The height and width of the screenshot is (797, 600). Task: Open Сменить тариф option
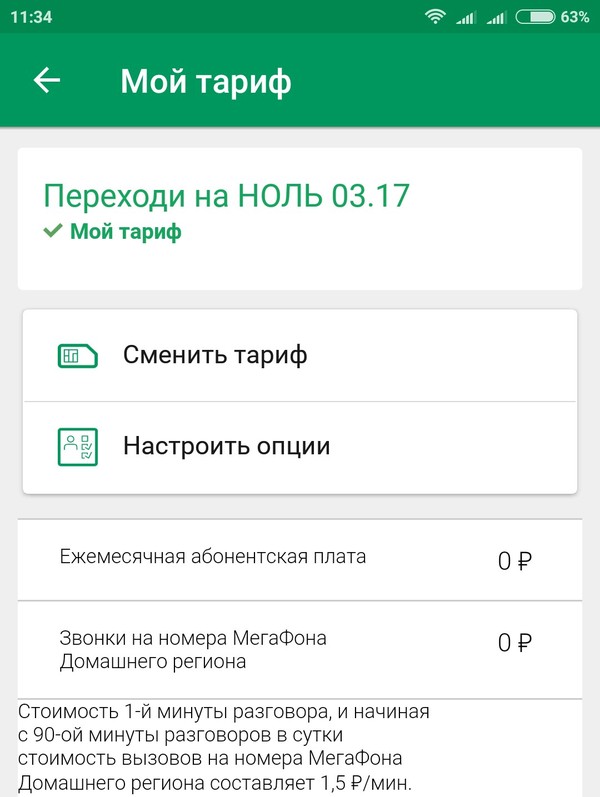299,355
